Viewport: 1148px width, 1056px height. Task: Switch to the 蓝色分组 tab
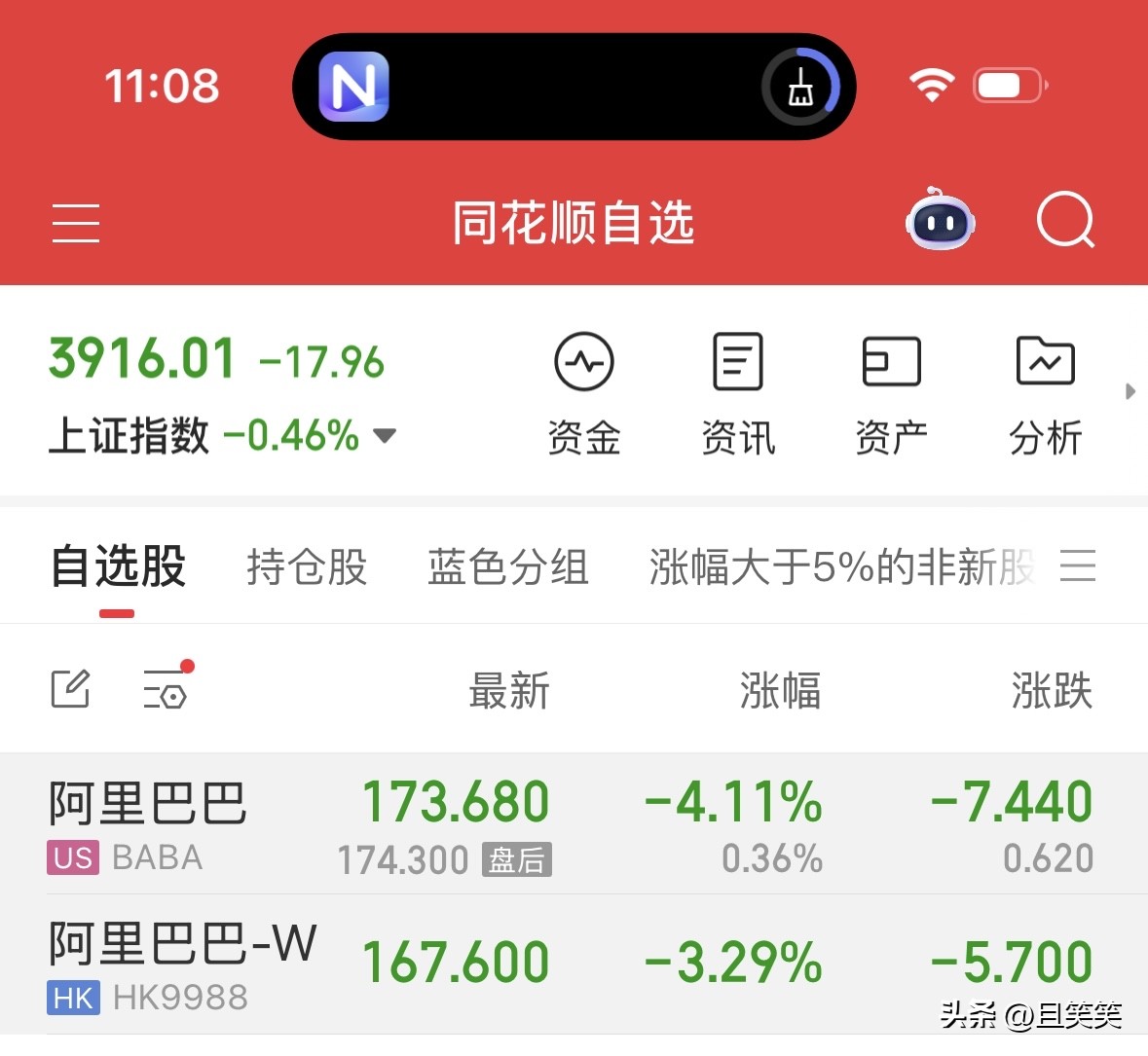pos(508,567)
